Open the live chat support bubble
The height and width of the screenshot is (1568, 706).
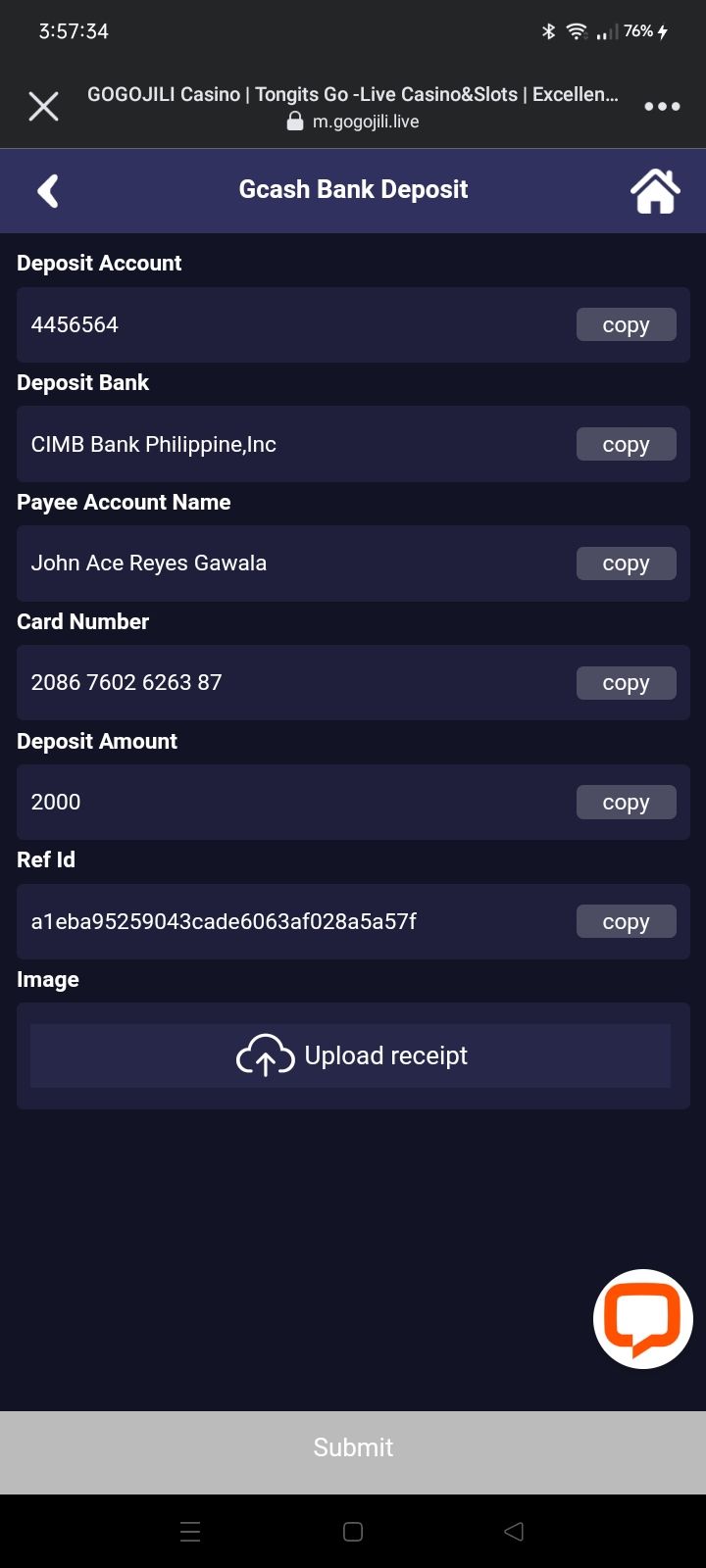pos(643,1319)
